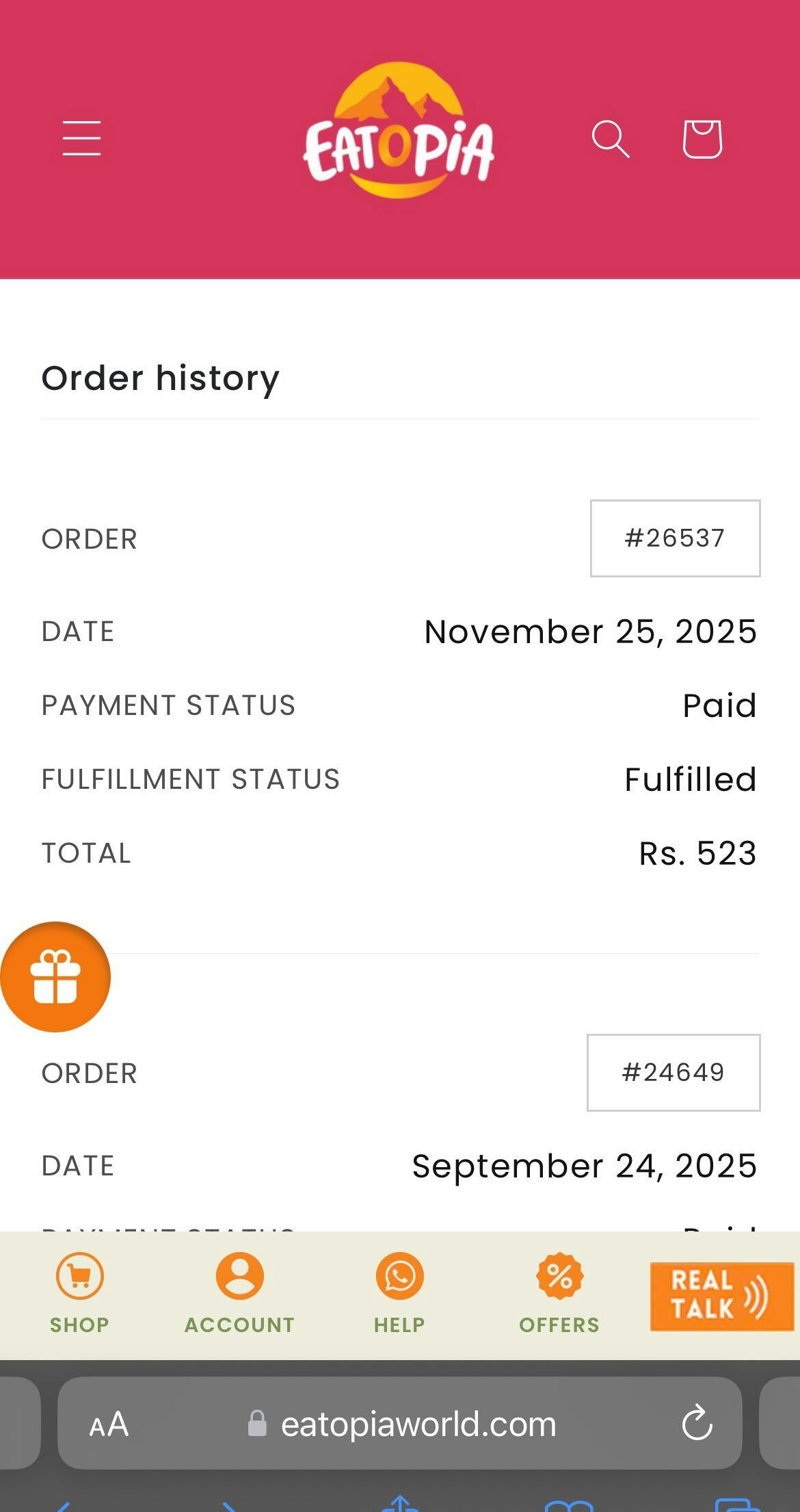Open the AA reader options

tap(109, 1424)
